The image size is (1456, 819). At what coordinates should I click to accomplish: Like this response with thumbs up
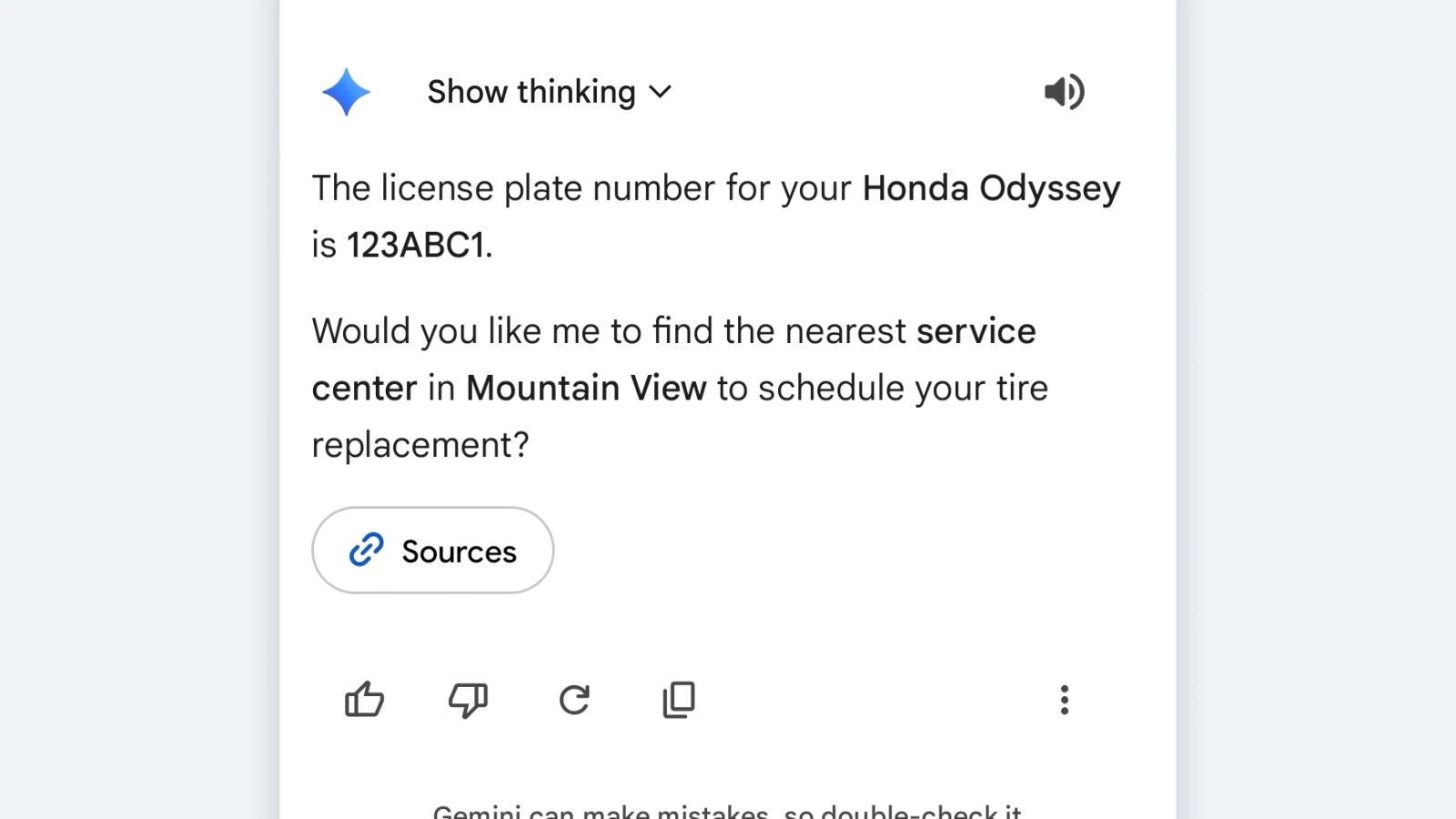pyautogui.click(x=364, y=700)
